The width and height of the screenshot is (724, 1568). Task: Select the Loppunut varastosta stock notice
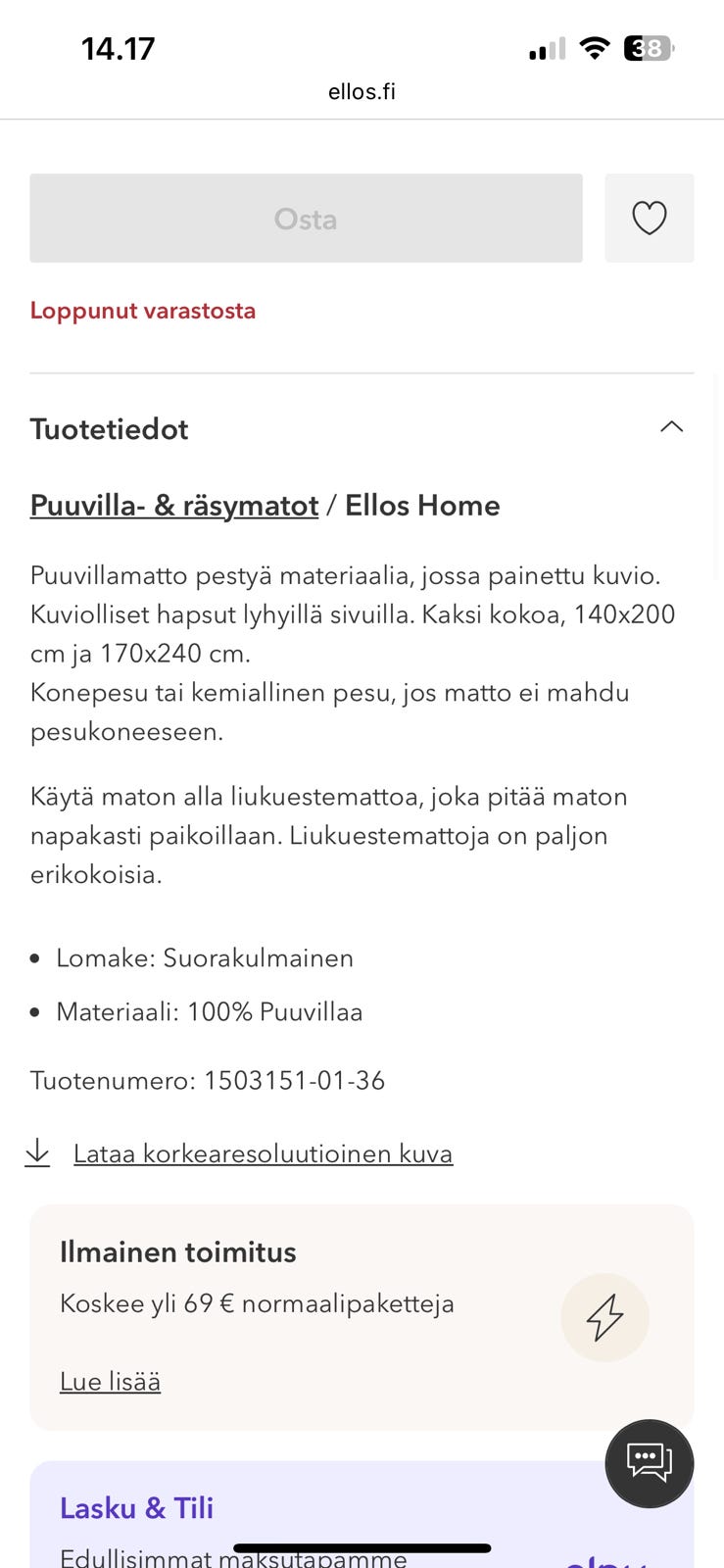[x=143, y=310]
